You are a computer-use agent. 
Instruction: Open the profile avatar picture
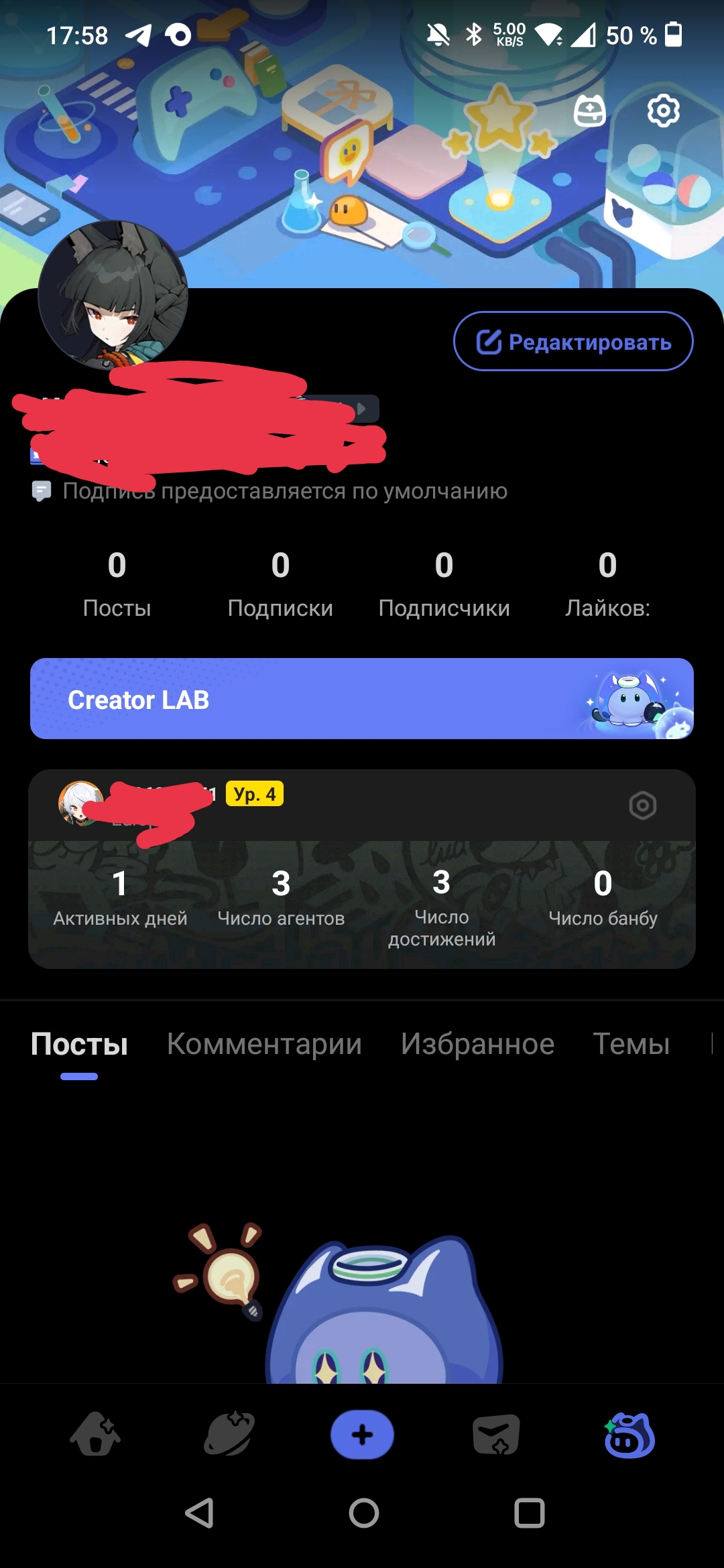(x=113, y=296)
